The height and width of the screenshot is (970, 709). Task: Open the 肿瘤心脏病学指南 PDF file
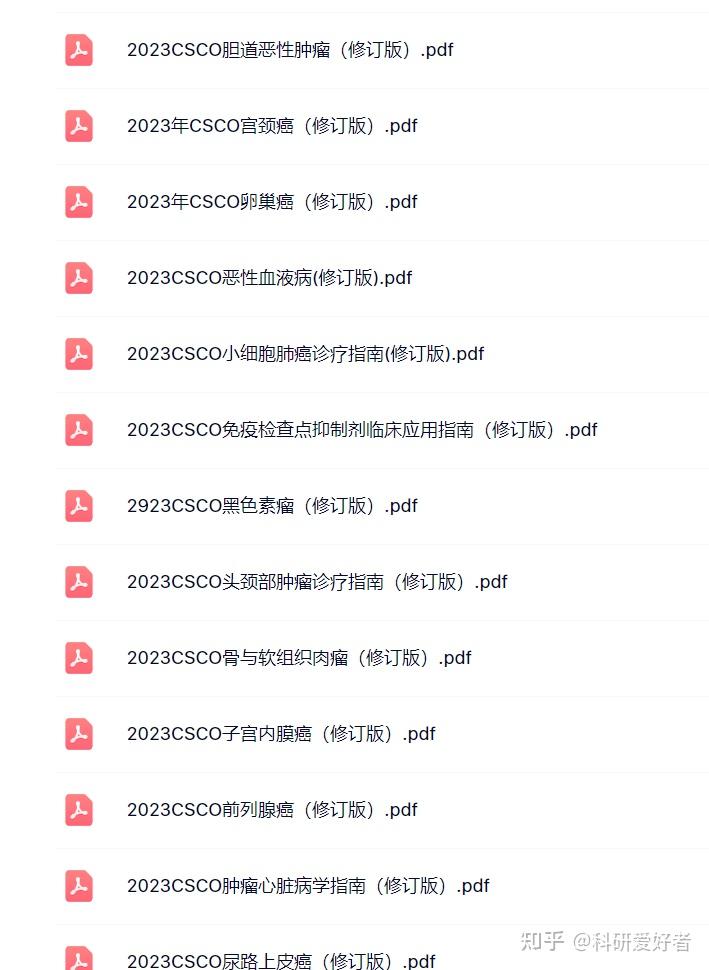(307, 886)
